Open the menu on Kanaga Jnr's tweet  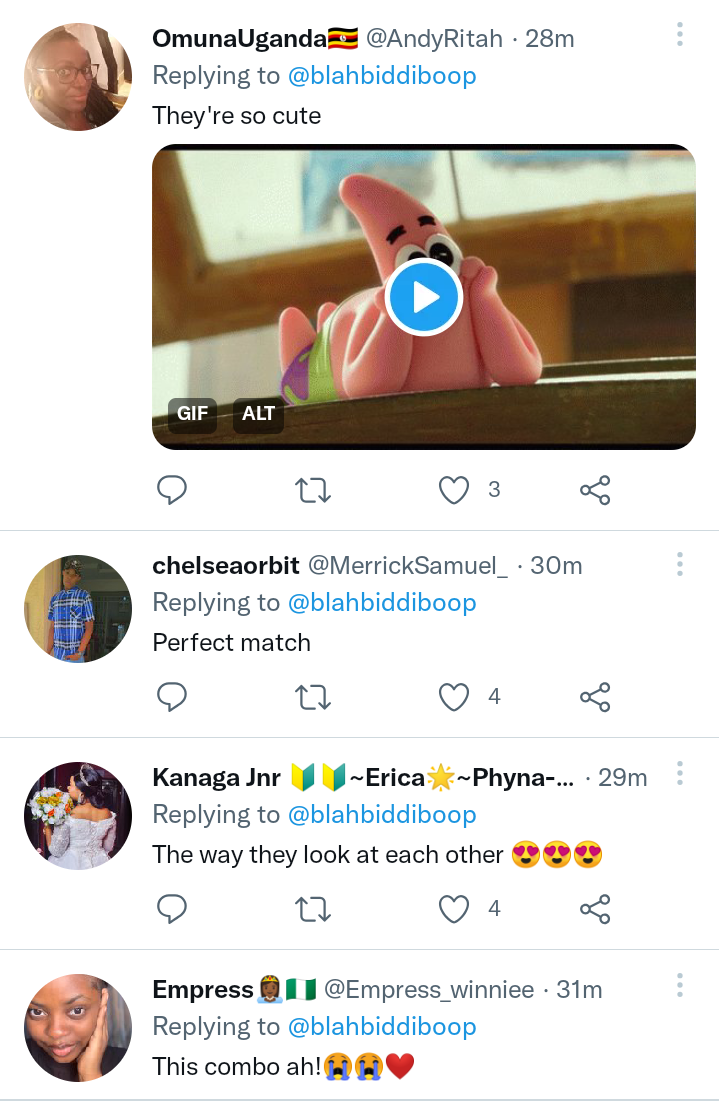(680, 773)
